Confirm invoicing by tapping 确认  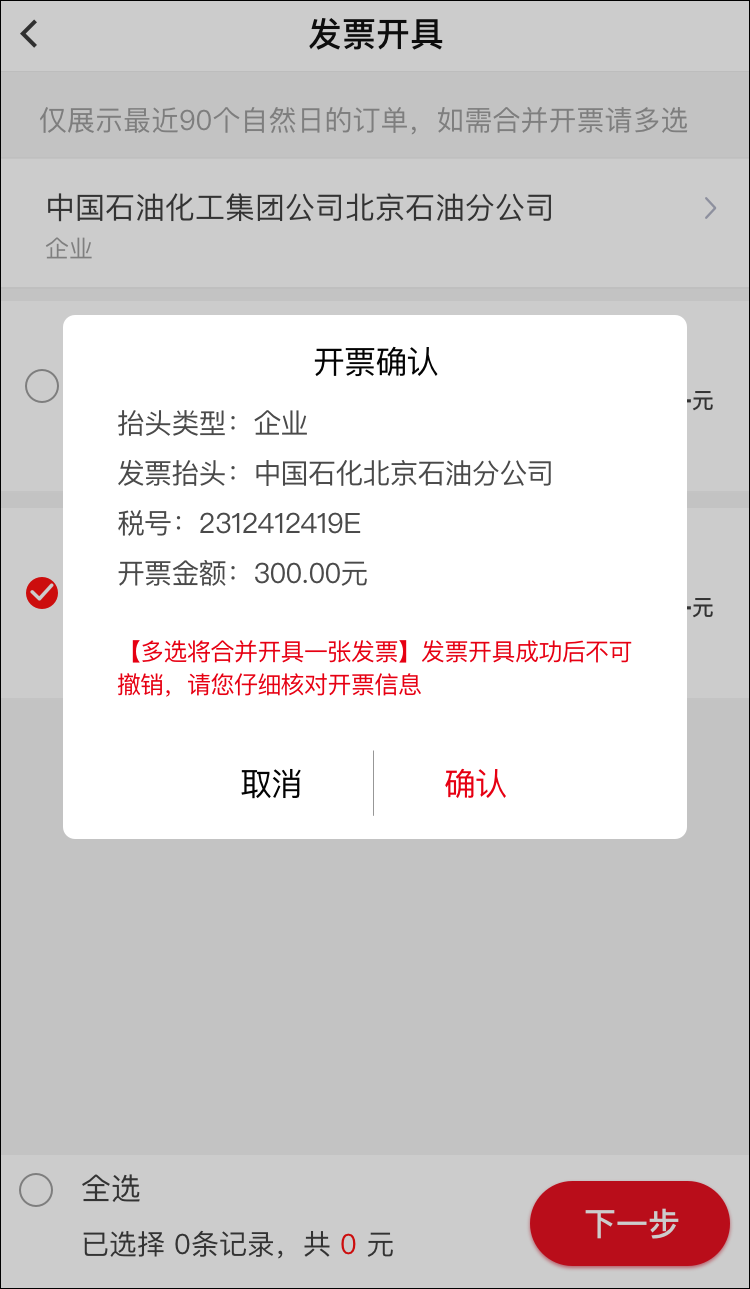click(x=475, y=783)
